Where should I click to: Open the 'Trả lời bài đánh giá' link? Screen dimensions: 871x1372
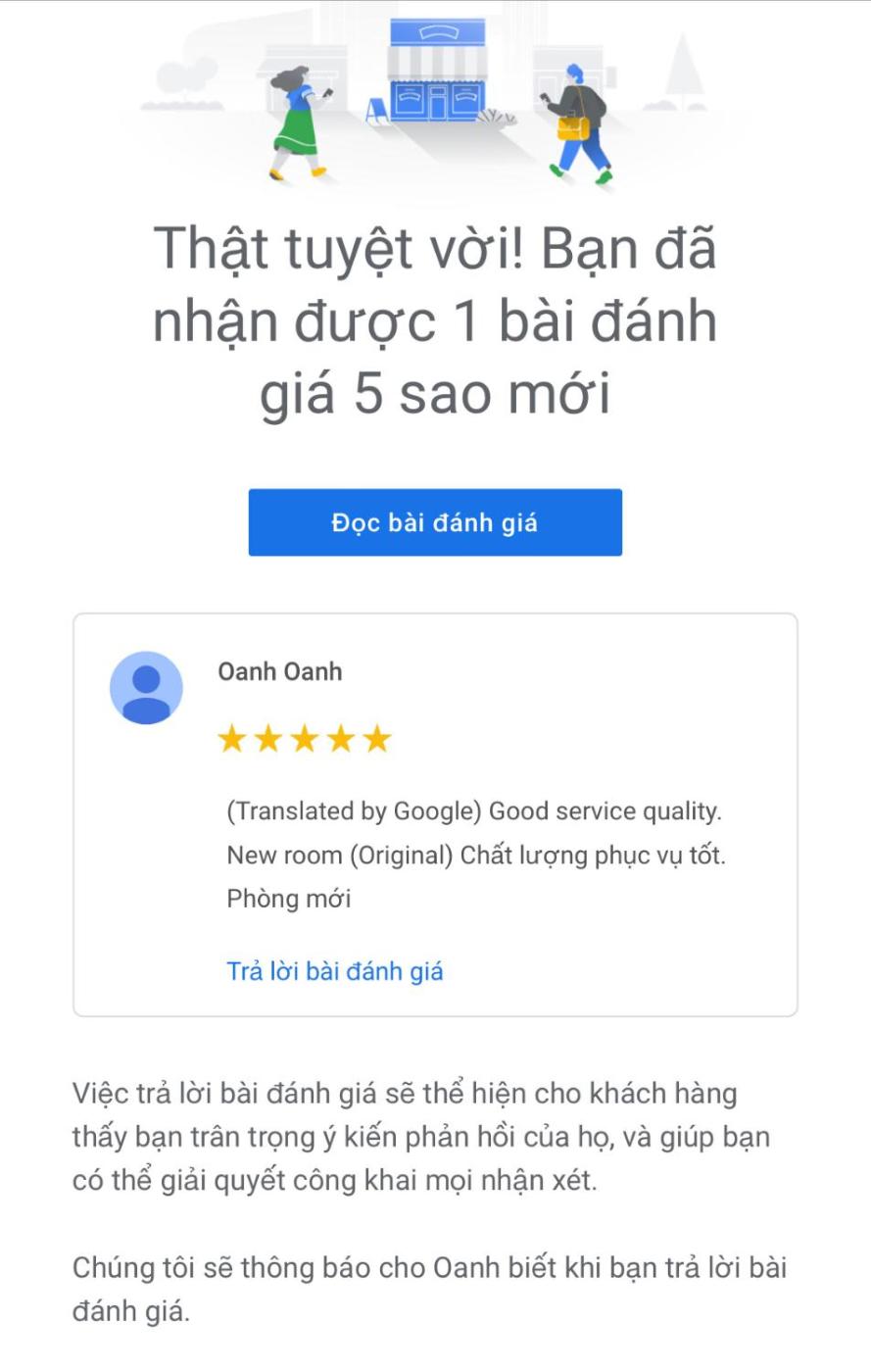[335, 971]
